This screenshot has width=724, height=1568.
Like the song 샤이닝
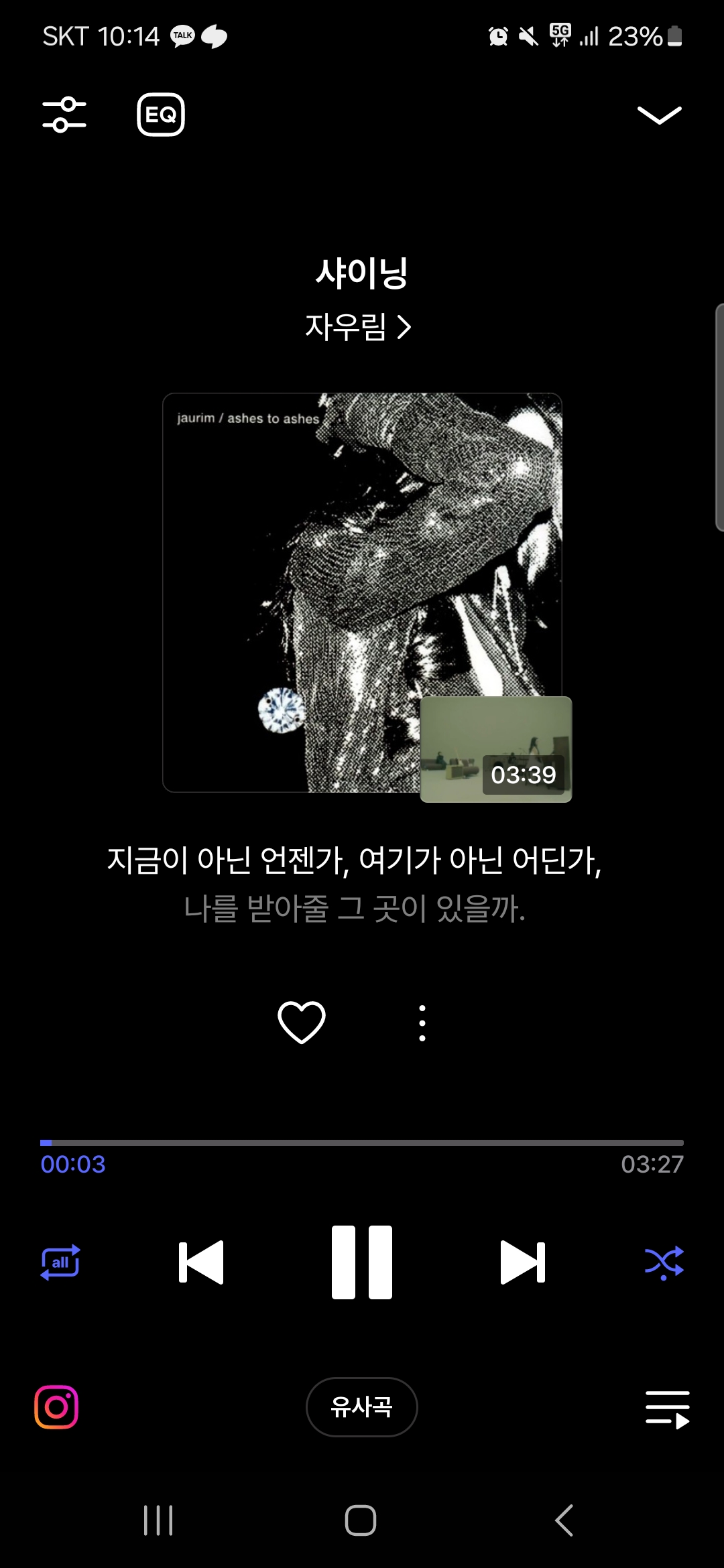pos(302,1022)
